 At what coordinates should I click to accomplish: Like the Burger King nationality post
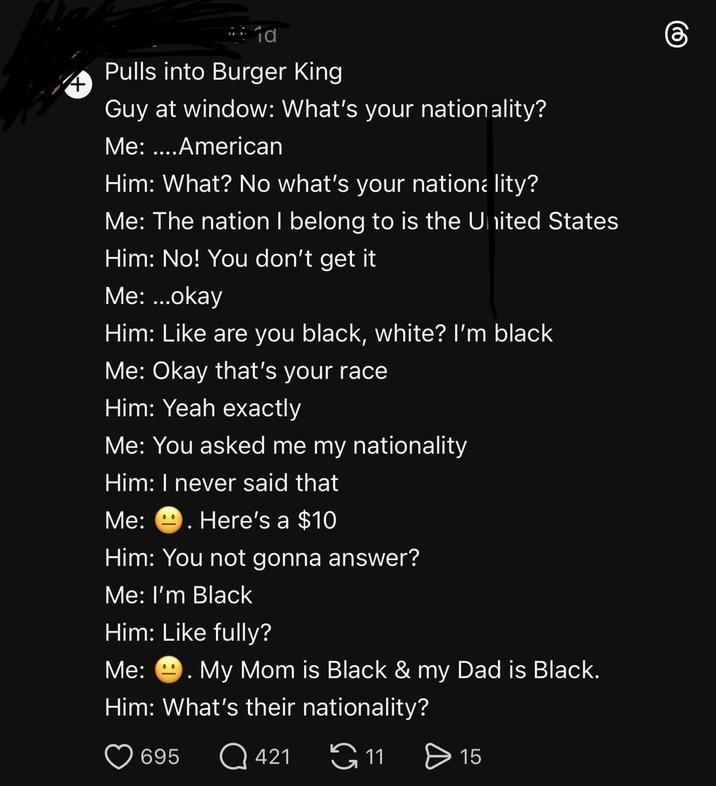pos(119,756)
